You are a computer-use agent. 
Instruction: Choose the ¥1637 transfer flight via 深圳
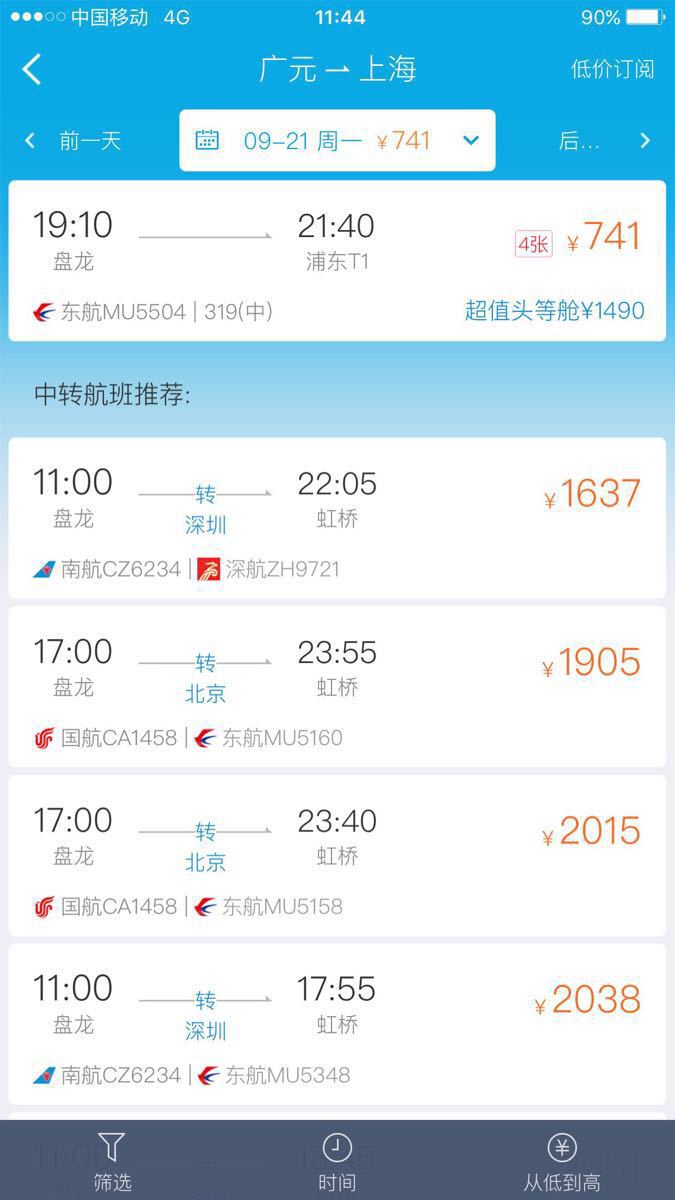337,518
